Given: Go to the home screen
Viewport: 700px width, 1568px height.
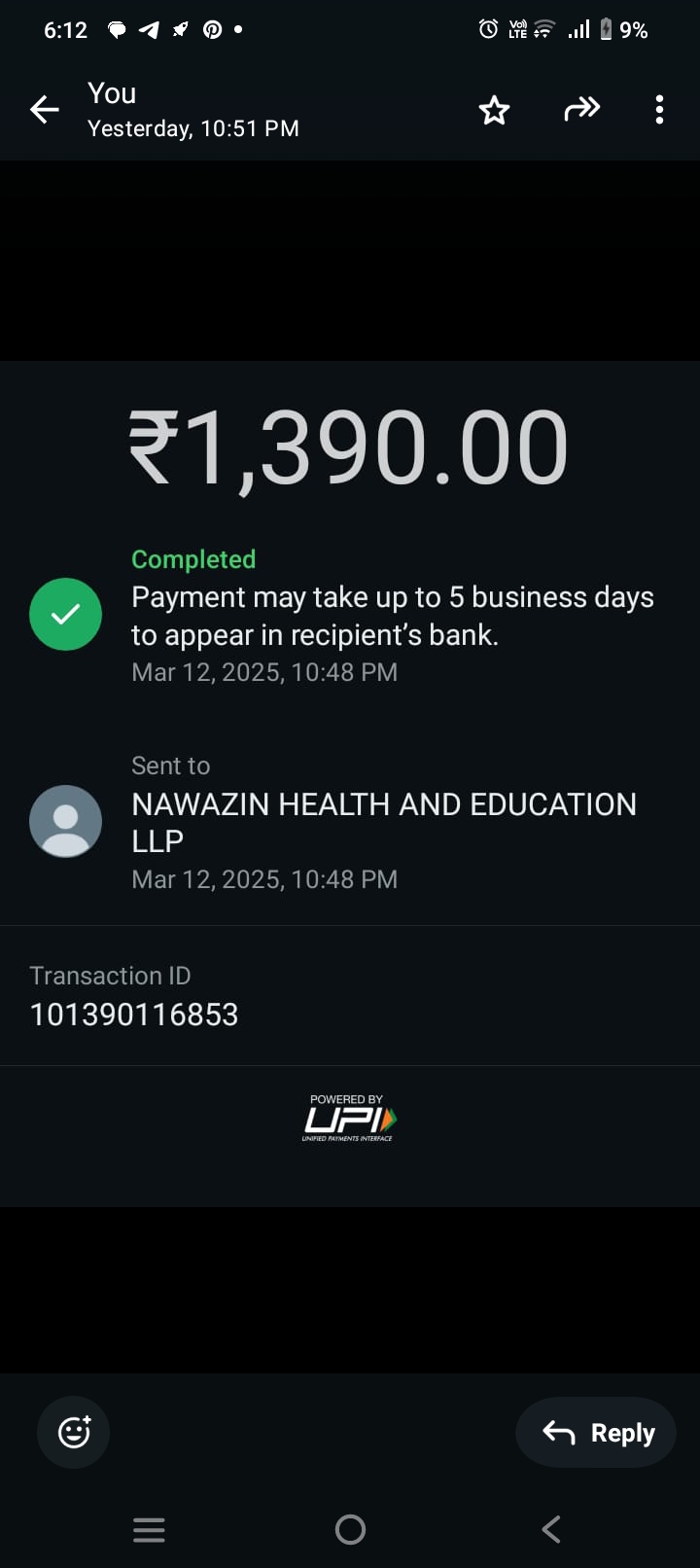Looking at the screenshot, I should pyautogui.click(x=350, y=1530).
